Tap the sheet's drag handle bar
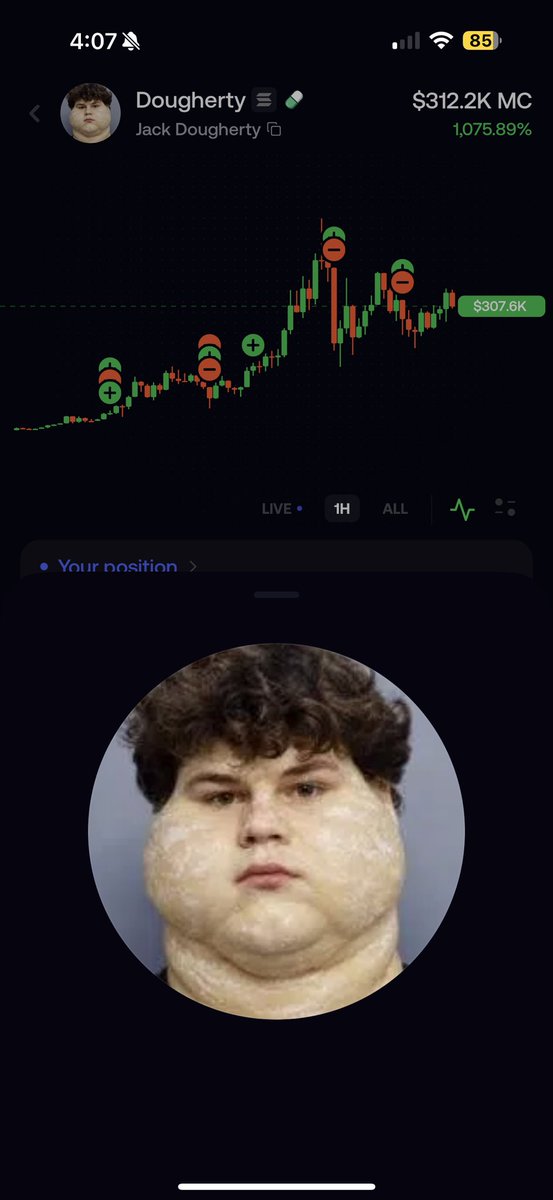553x1200 pixels. pos(277,594)
